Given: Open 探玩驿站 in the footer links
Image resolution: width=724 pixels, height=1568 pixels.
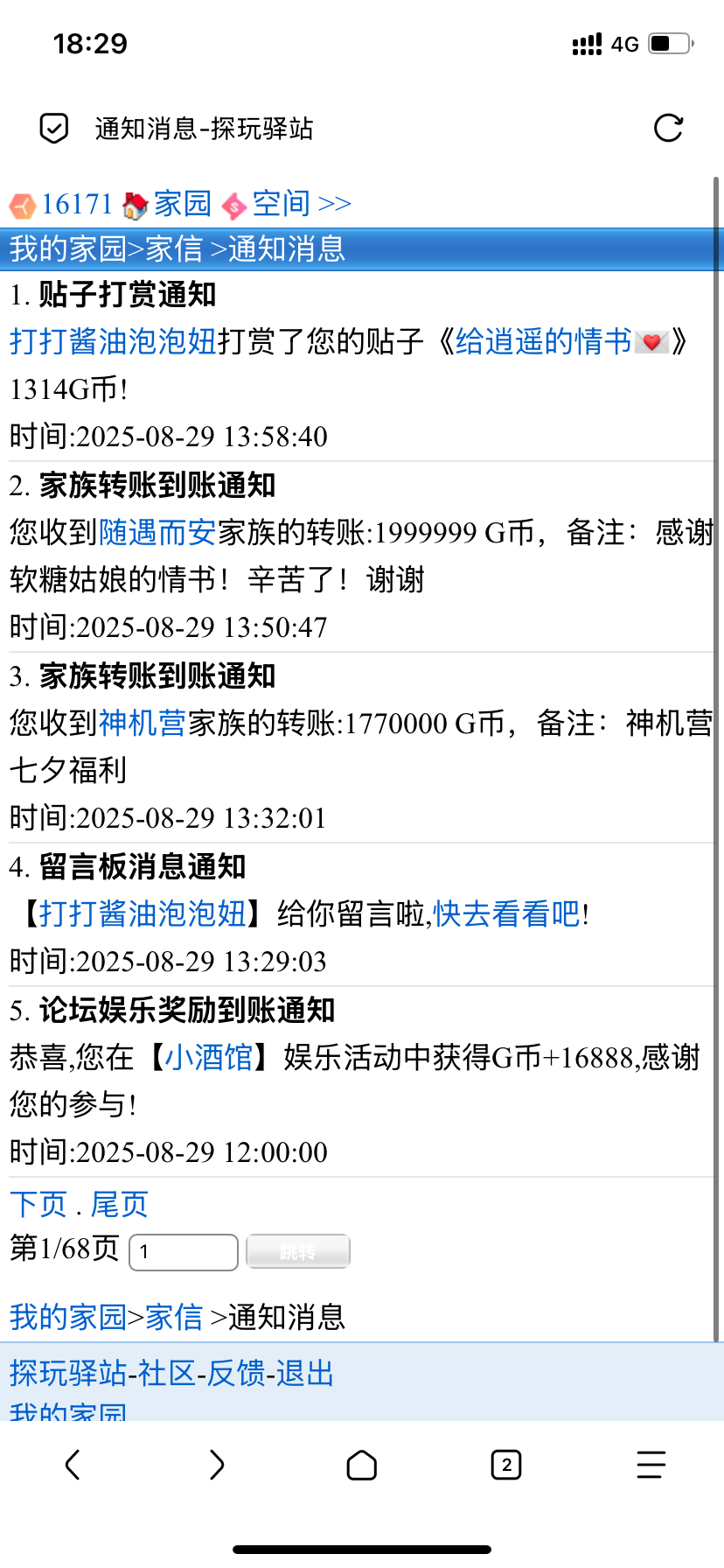Looking at the screenshot, I should pos(68,1373).
